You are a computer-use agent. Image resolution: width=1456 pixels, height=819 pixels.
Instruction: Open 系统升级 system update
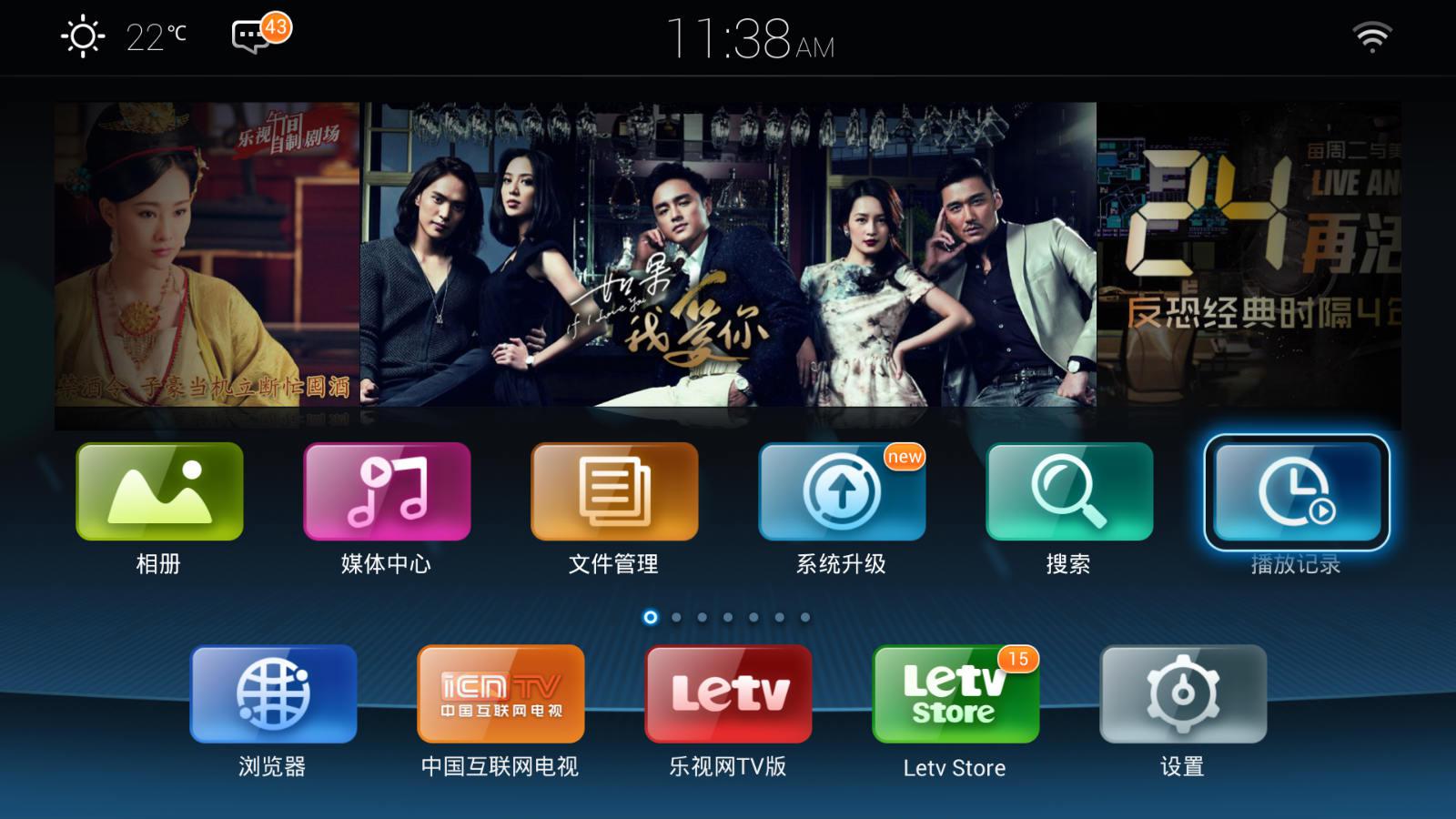click(842, 492)
